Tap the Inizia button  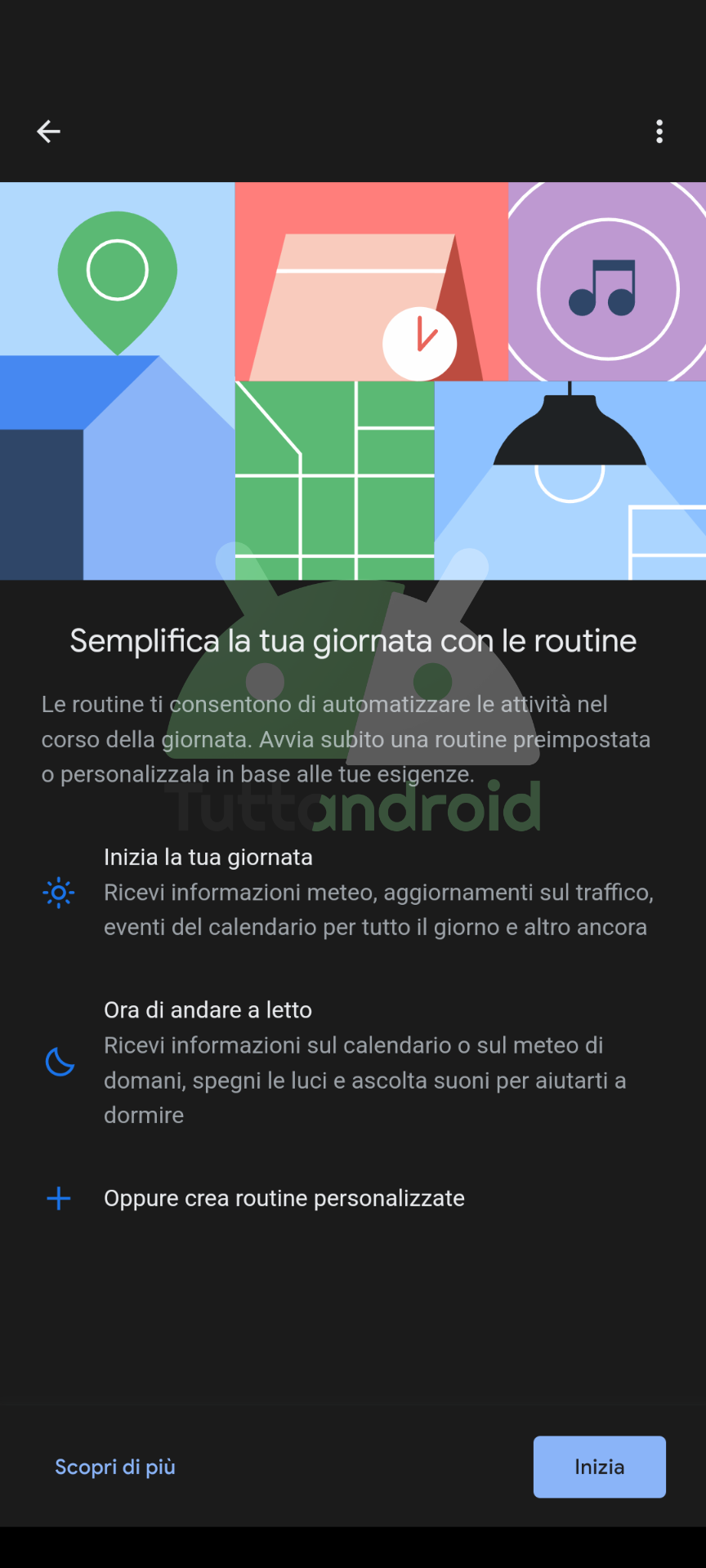[599, 1467]
